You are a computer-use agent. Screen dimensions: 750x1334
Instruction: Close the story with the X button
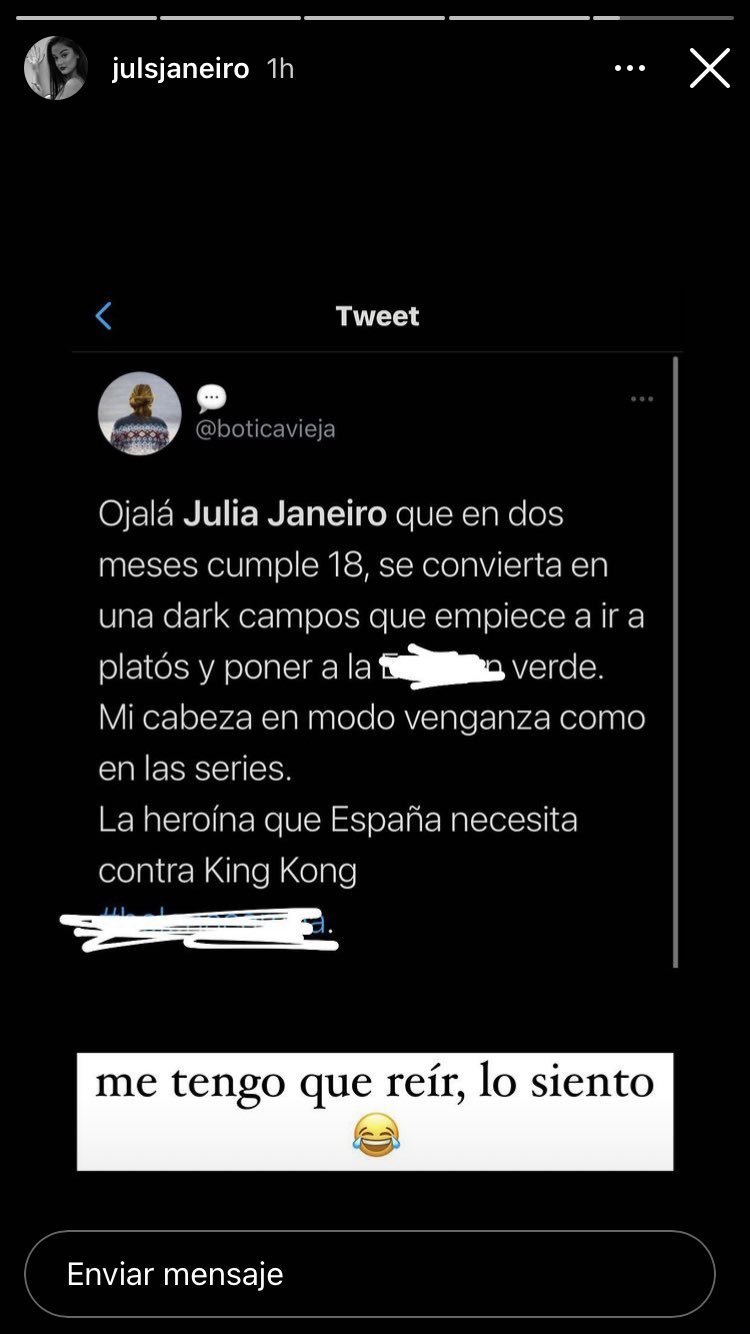click(x=709, y=68)
